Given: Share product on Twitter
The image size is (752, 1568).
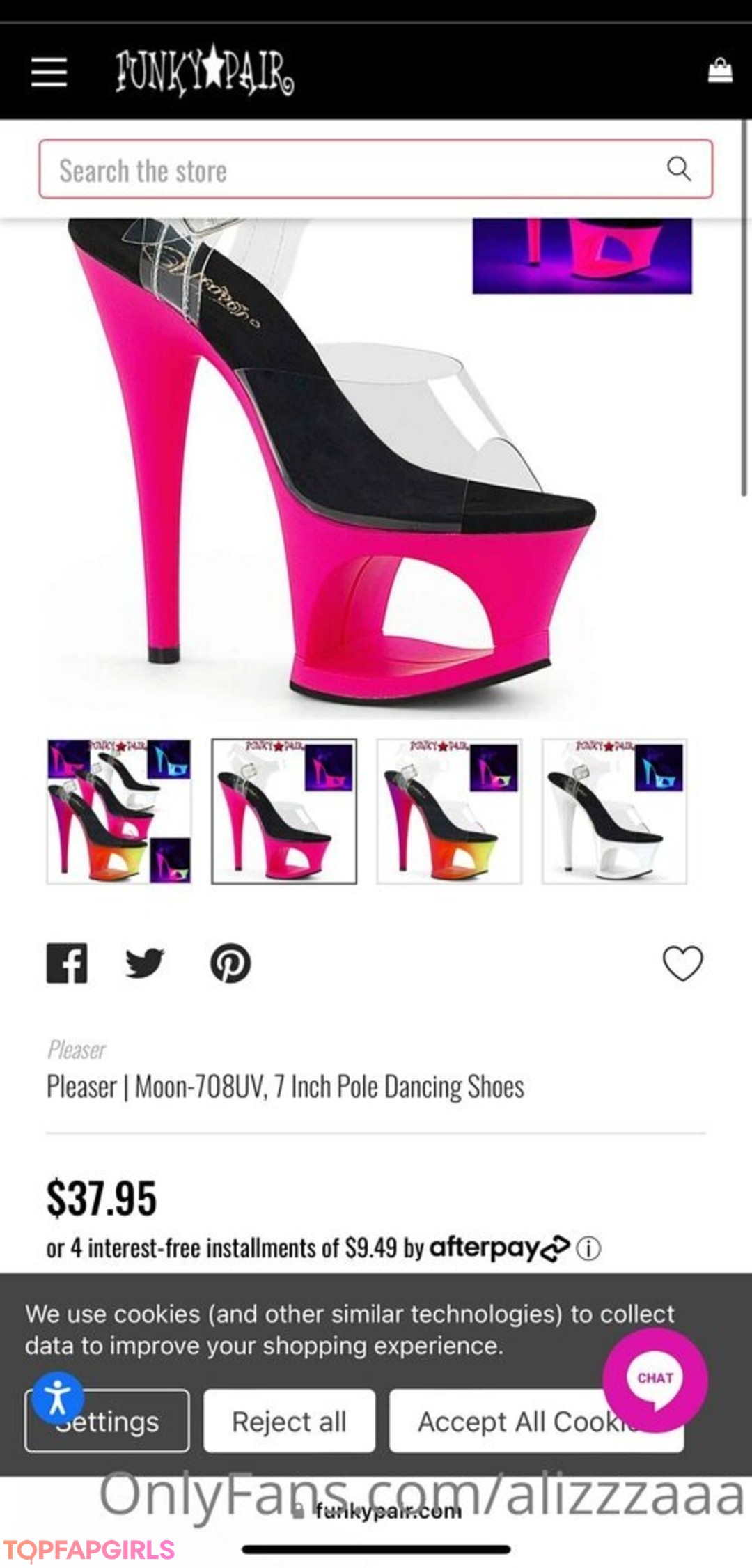Looking at the screenshot, I should (145, 963).
